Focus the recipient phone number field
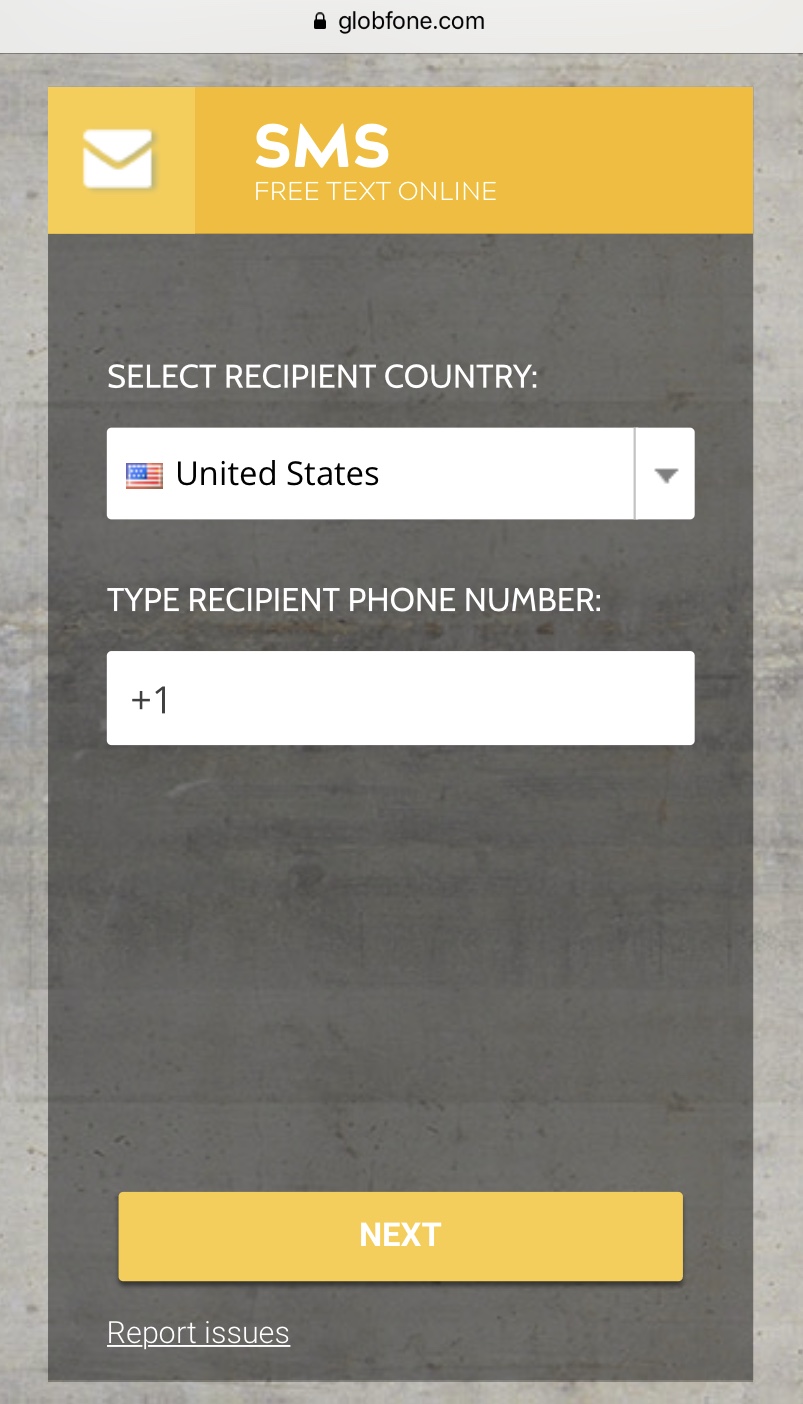Viewport: 803px width, 1404px height. (400, 698)
